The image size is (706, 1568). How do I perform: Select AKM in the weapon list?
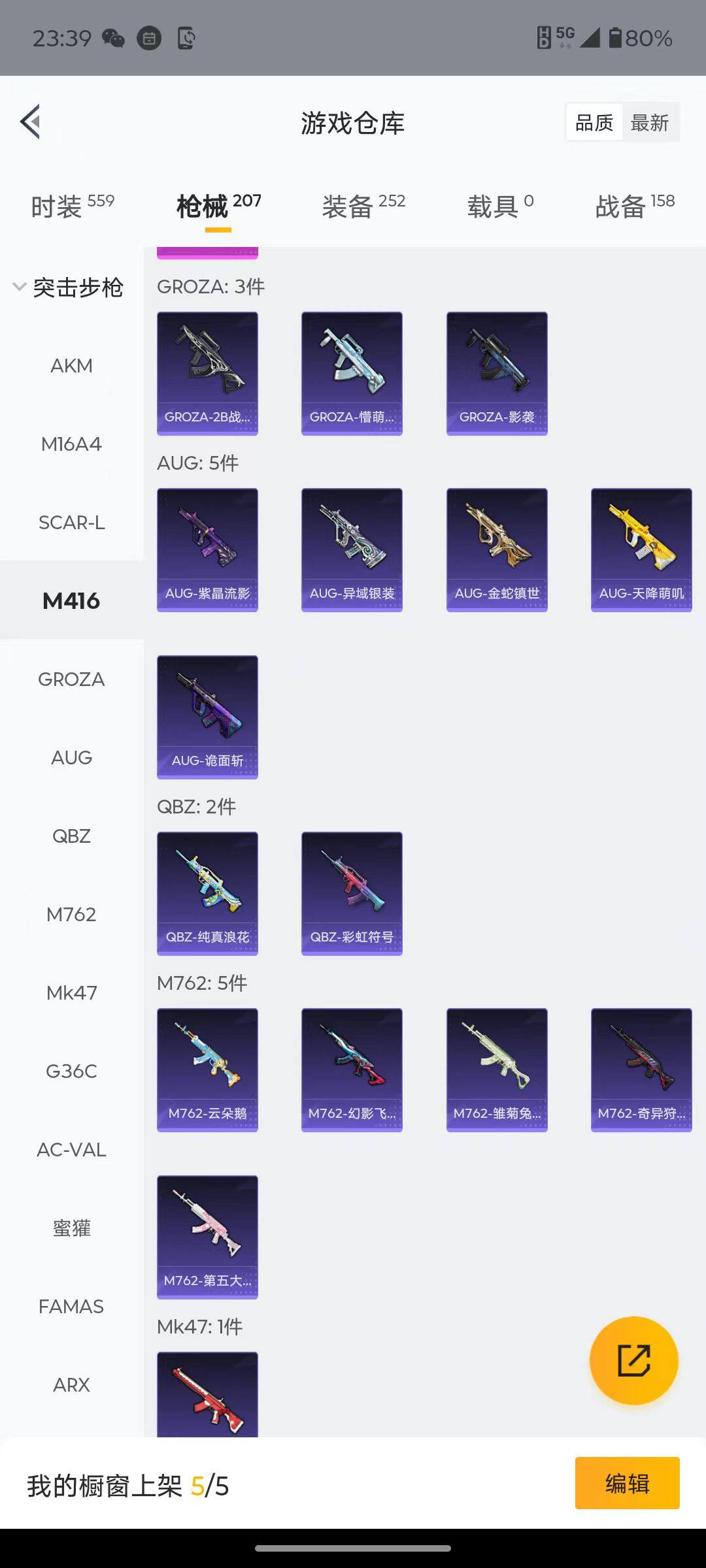pos(71,366)
